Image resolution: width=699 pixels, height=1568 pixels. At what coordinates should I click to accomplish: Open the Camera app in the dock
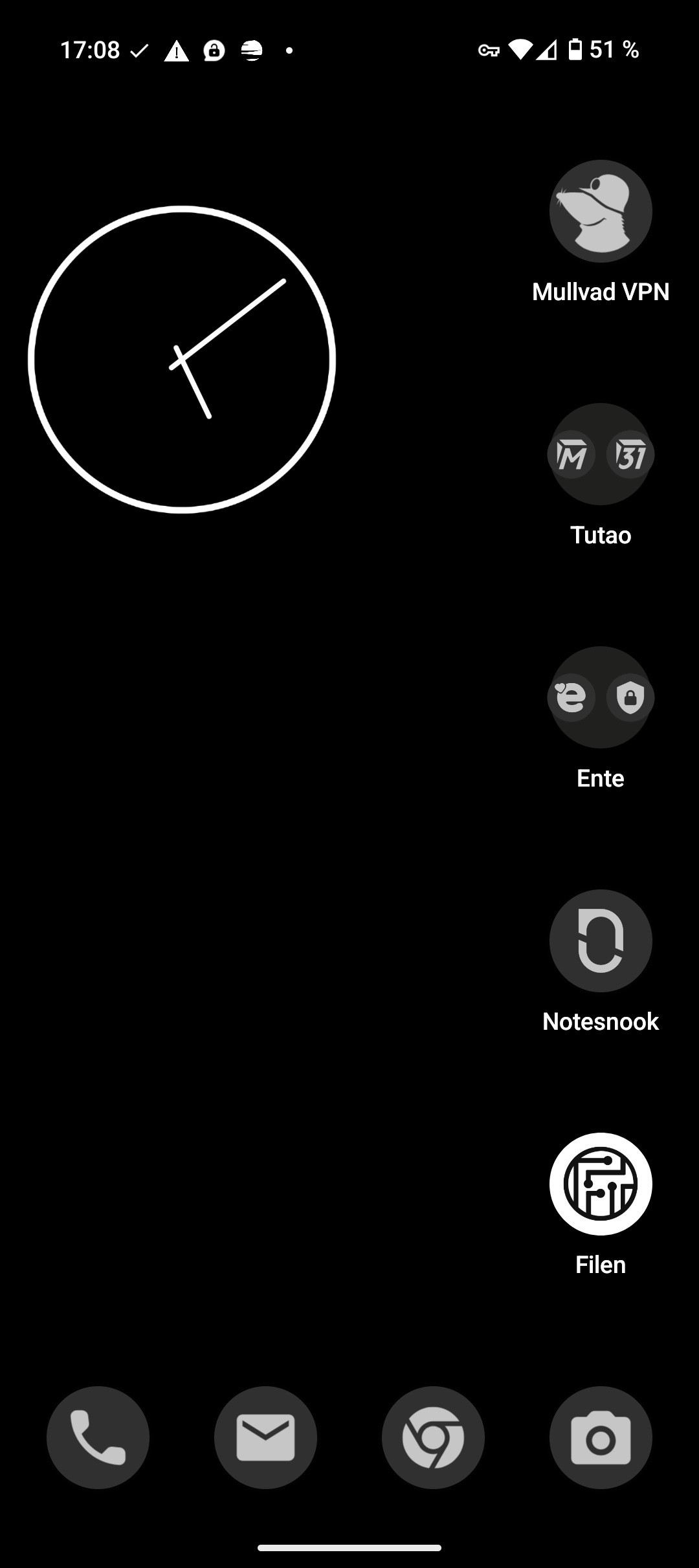[601, 1437]
